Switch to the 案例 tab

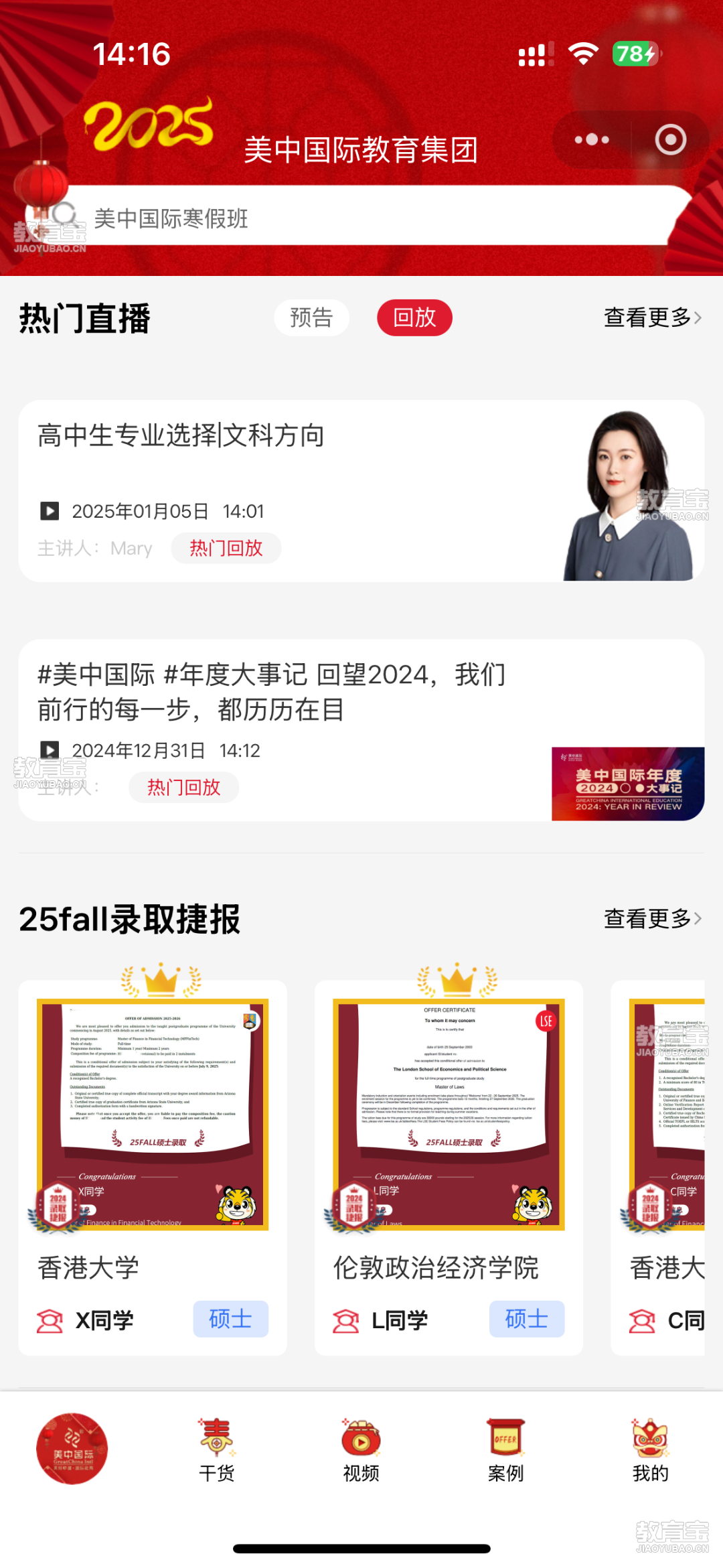click(505, 1449)
